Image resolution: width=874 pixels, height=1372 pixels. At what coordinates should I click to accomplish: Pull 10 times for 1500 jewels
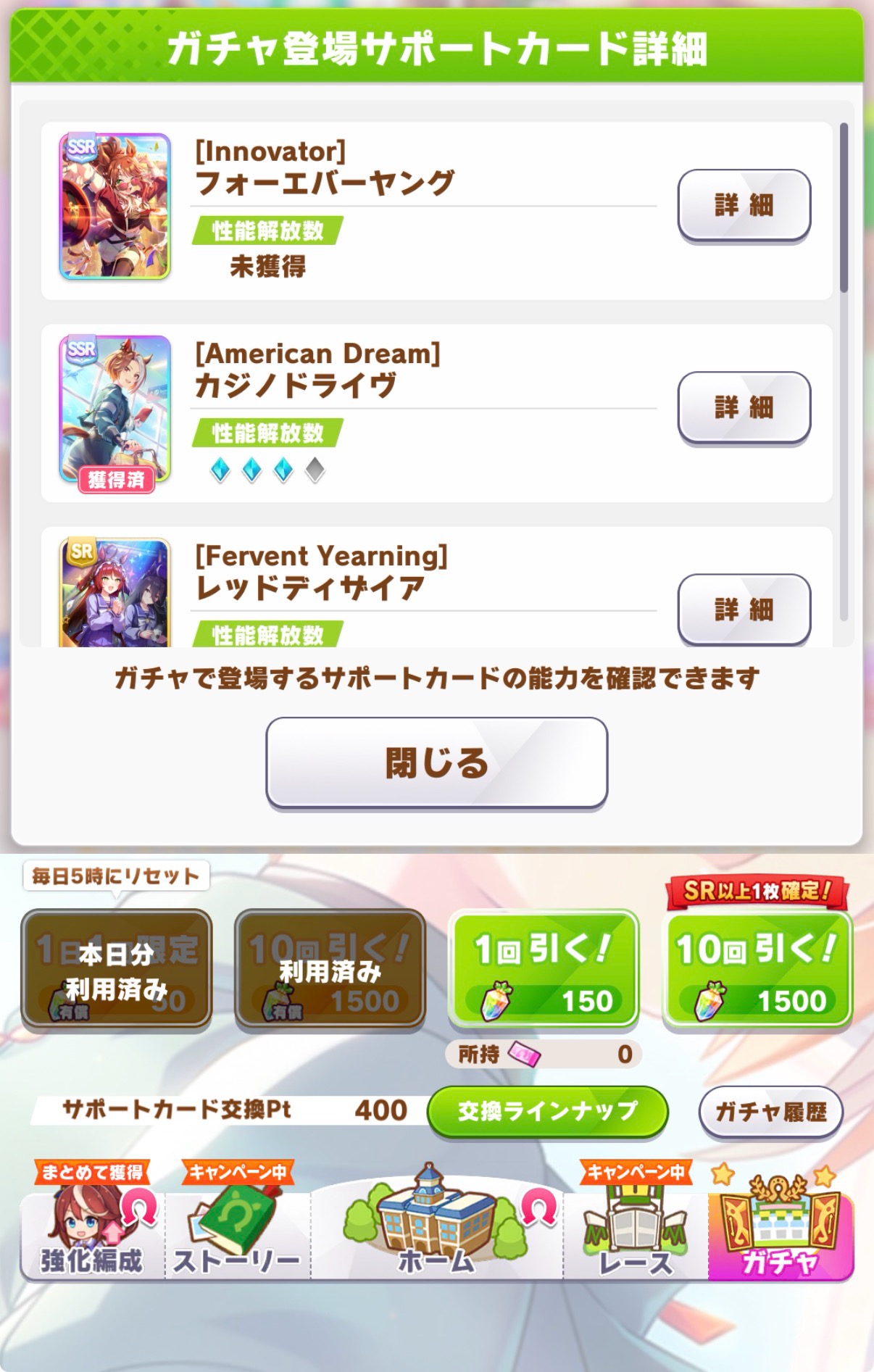click(x=756, y=969)
